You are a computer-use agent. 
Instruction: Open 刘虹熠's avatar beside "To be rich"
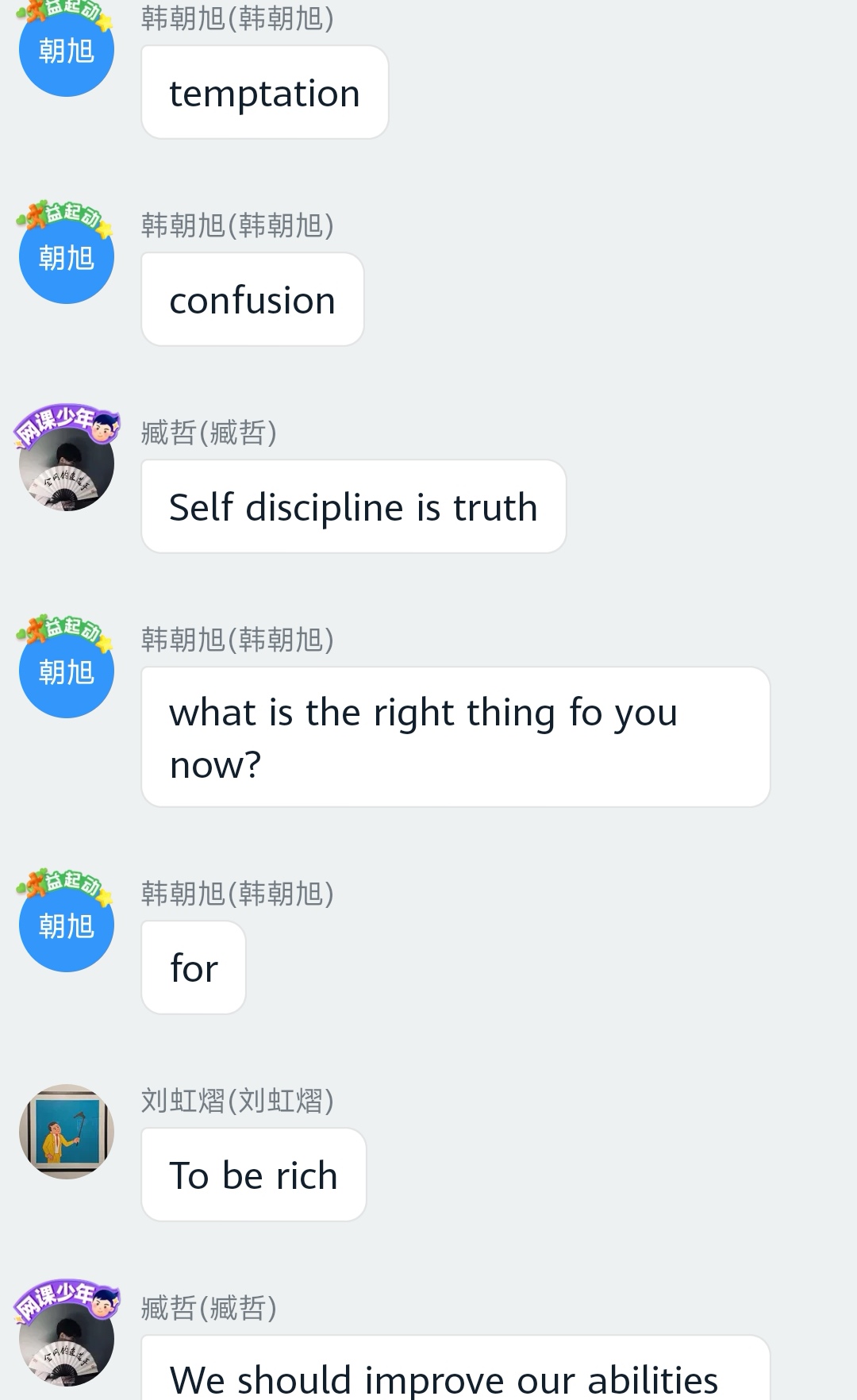pos(67,1132)
